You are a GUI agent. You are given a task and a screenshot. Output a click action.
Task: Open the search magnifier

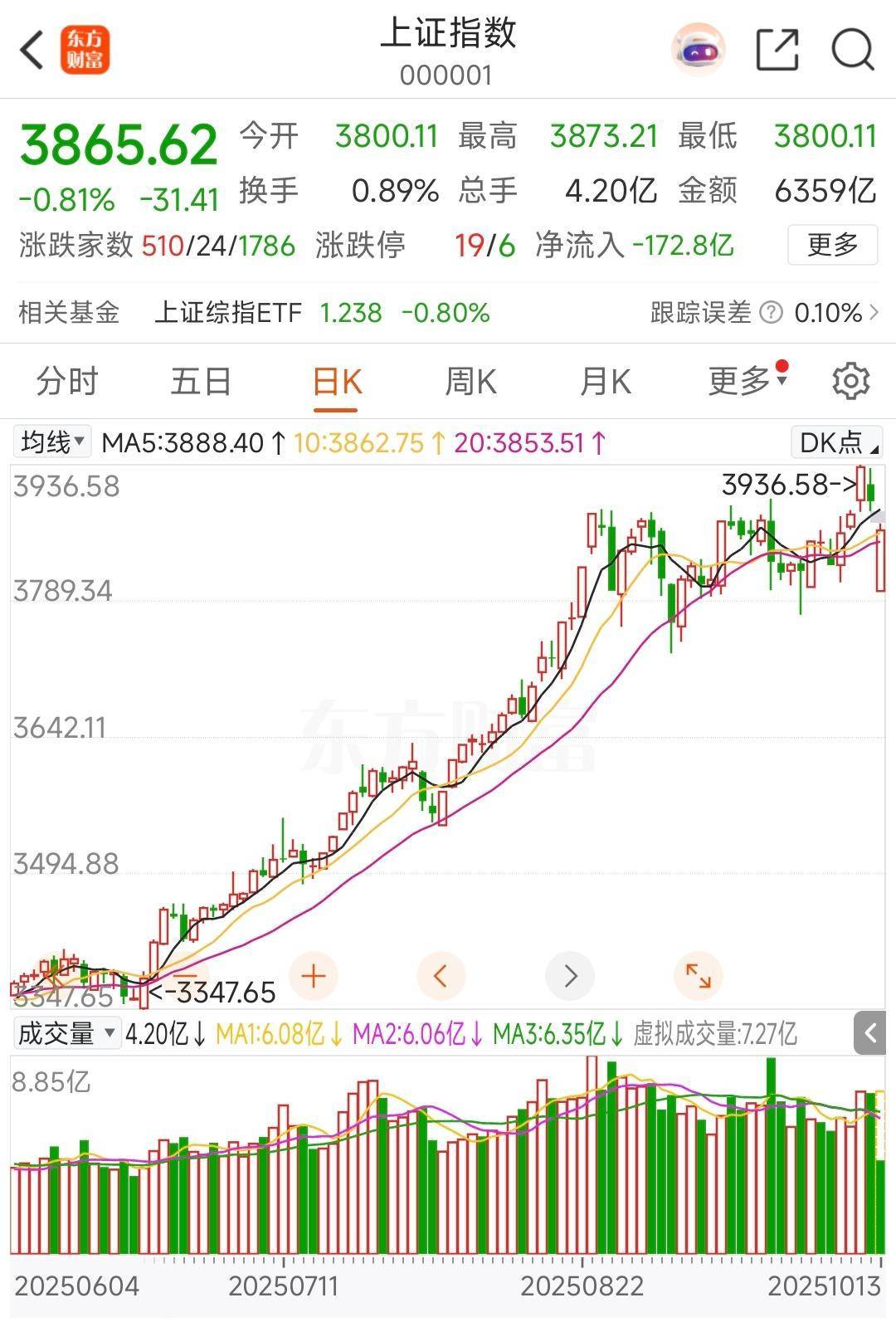tap(853, 50)
